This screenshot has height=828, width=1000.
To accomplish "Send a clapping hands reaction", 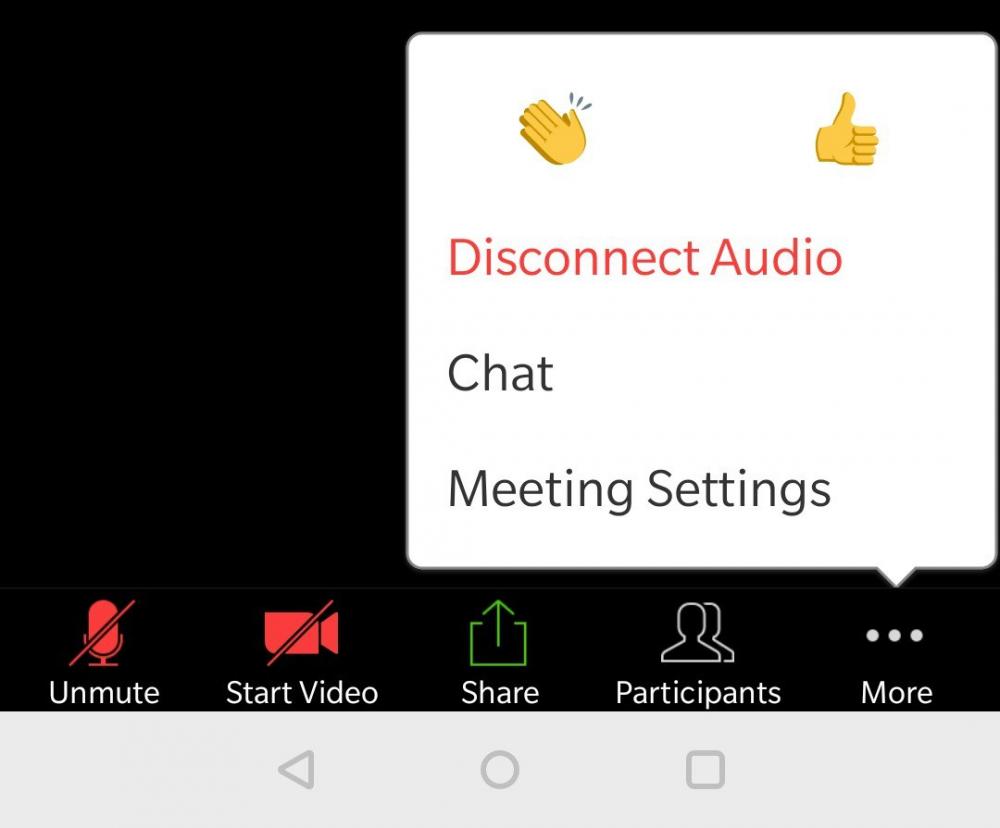I will tap(554, 130).
